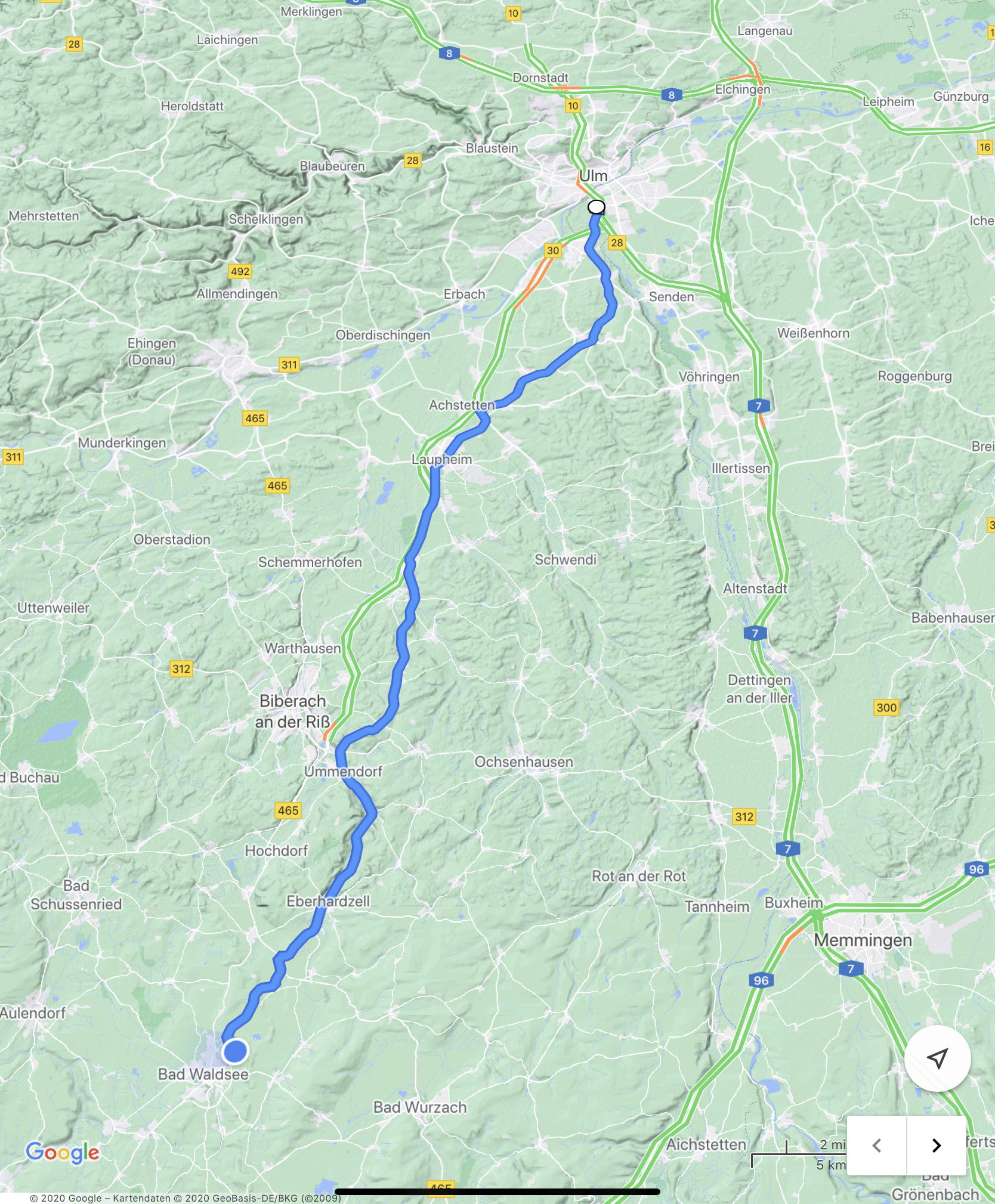Viewport: 995px width, 1204px height.
Task: Center the map on my location
Action: coord(937,1058)
